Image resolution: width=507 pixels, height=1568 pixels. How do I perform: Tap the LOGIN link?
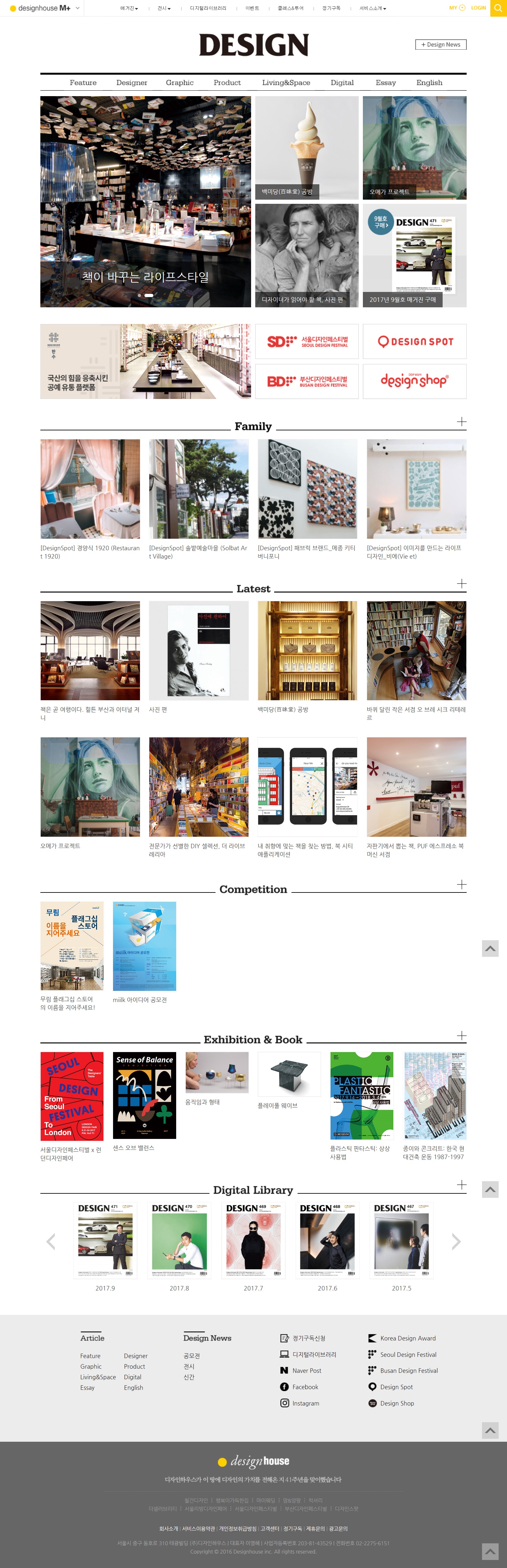coord(478,8)
